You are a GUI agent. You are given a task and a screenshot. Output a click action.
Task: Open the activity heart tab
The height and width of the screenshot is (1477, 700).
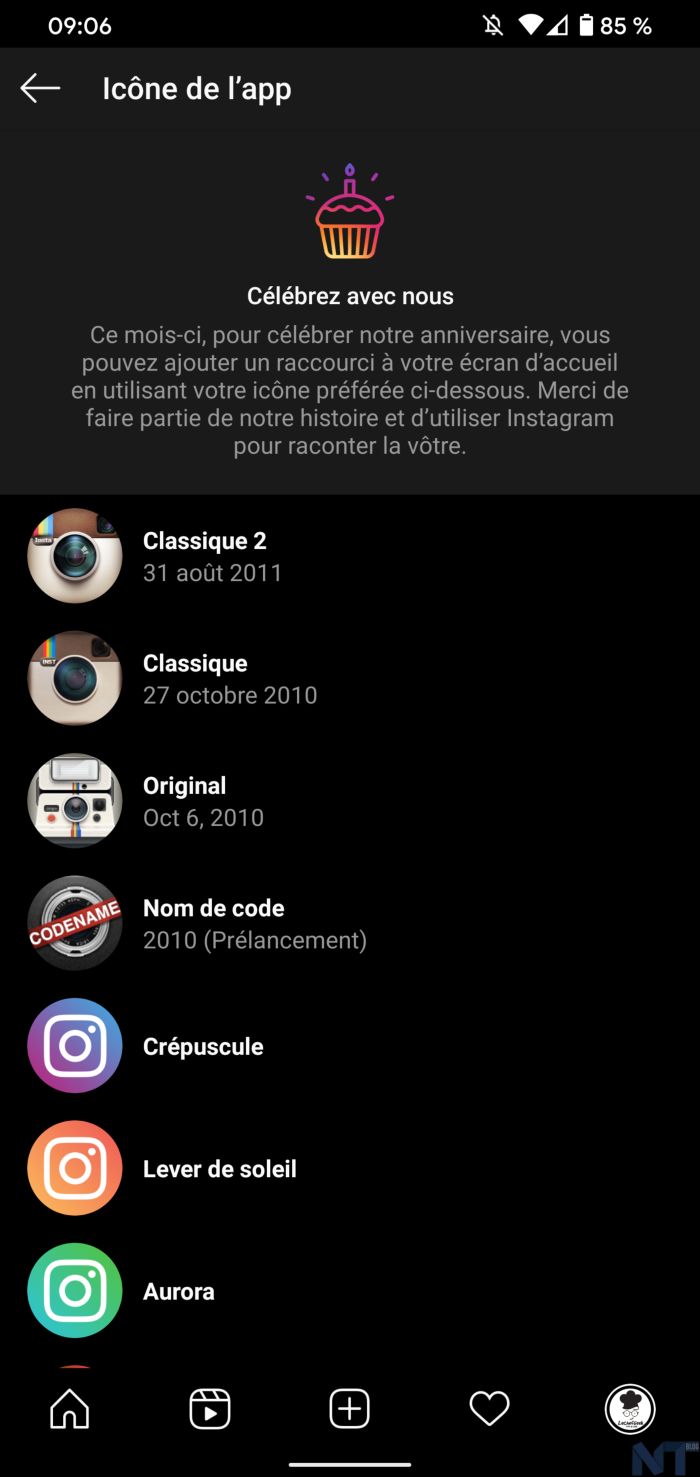[x=490, y=1409]
